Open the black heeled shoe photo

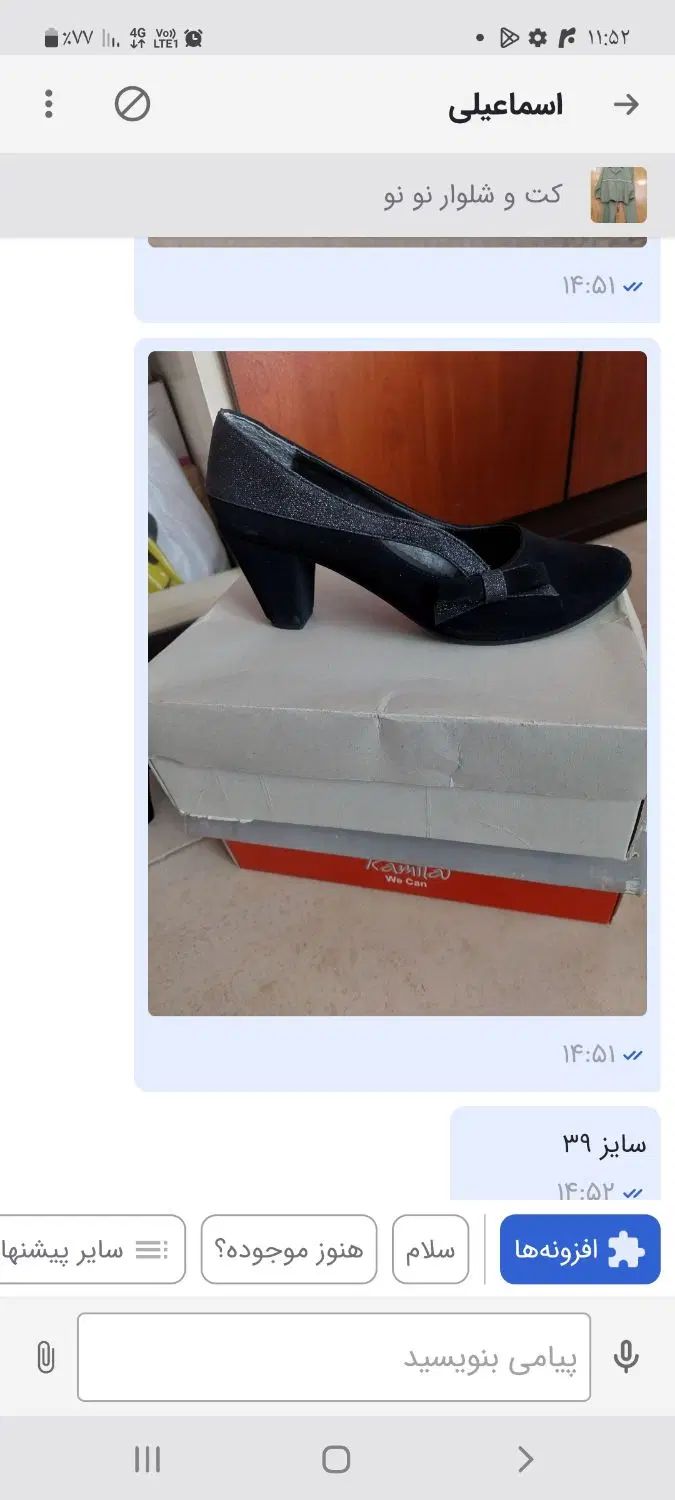pos(397,683)
